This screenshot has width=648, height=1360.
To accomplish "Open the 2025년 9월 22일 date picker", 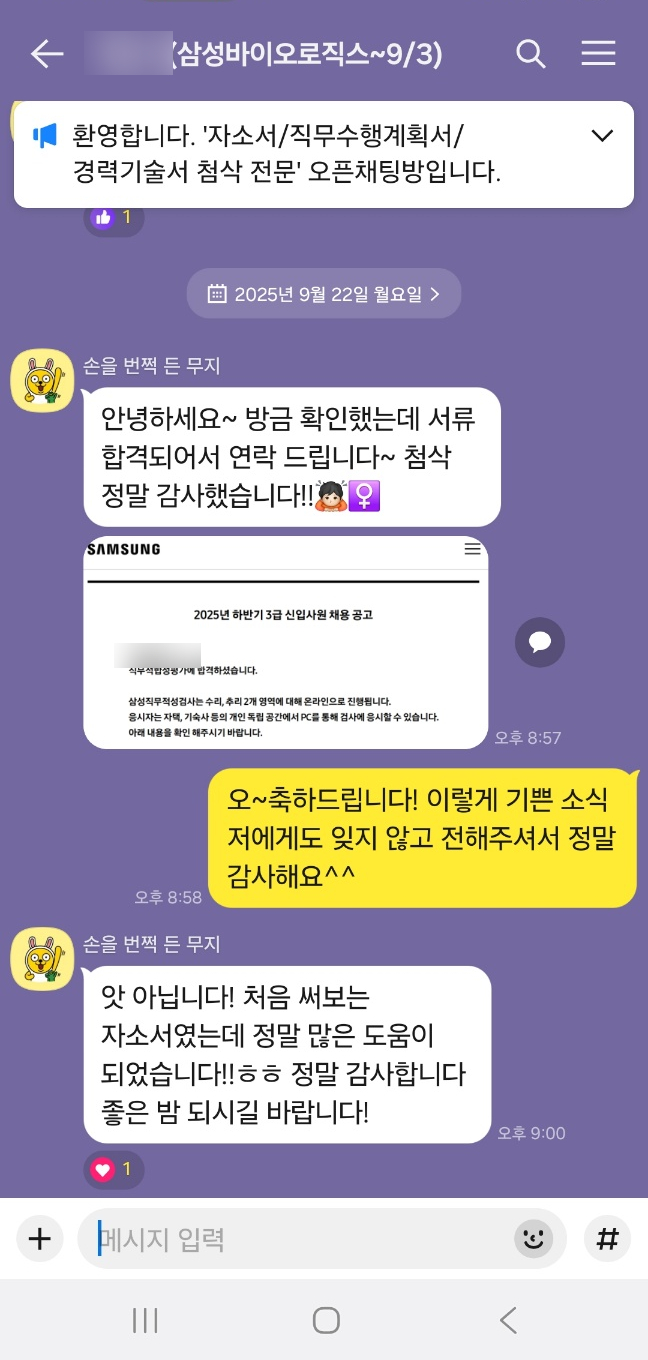I will 324,294.
